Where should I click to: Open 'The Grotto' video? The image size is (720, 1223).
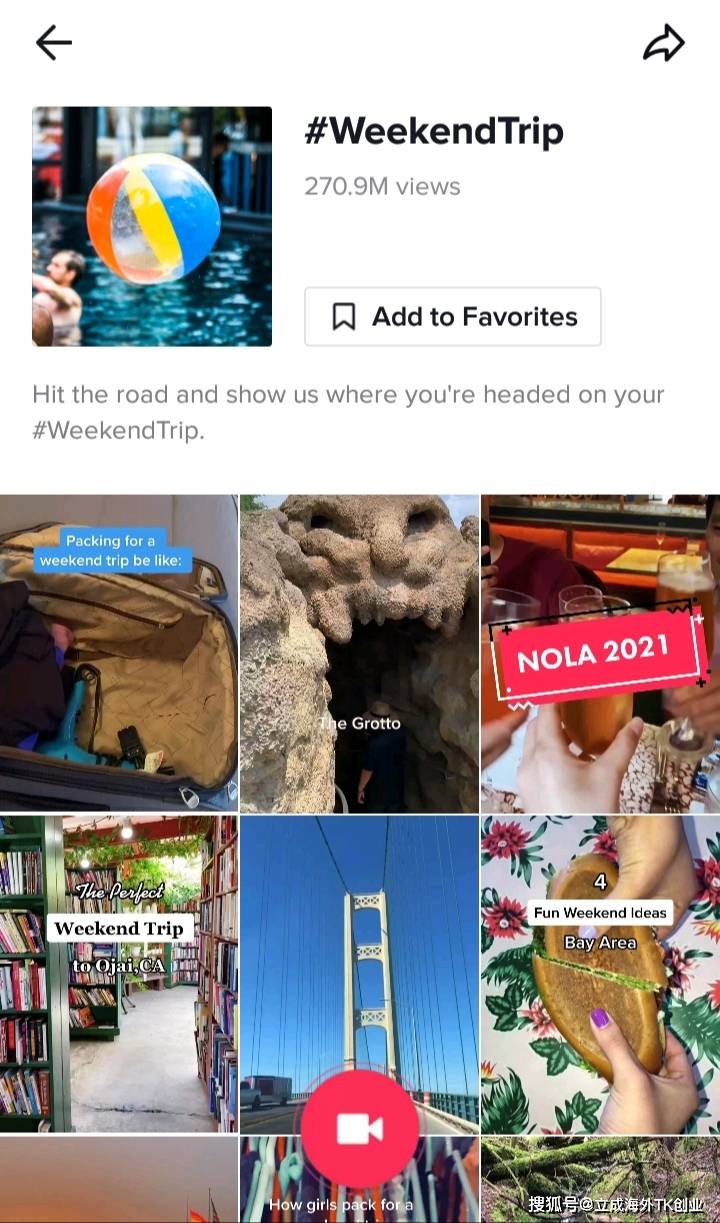tap(359, 652)
